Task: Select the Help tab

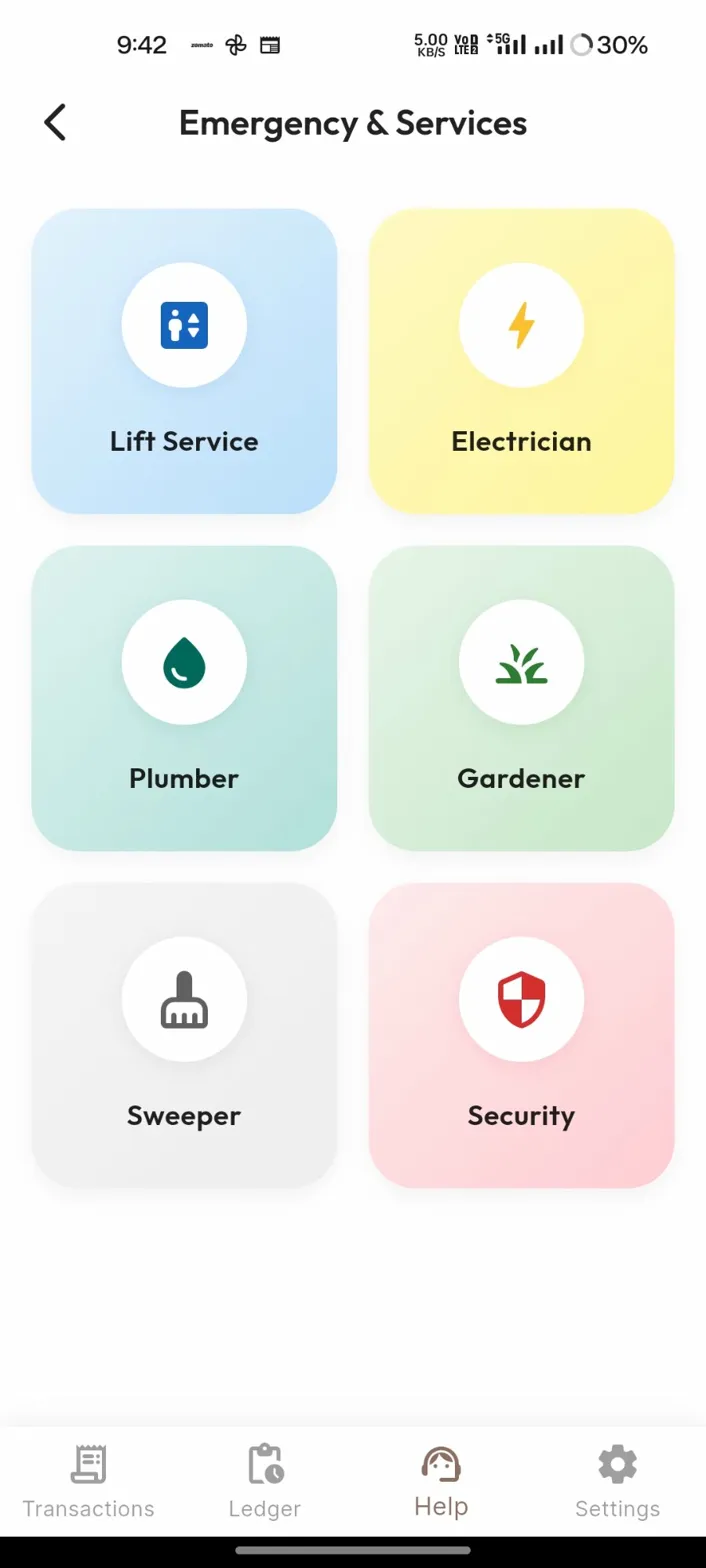Action: click(441, 1481)
